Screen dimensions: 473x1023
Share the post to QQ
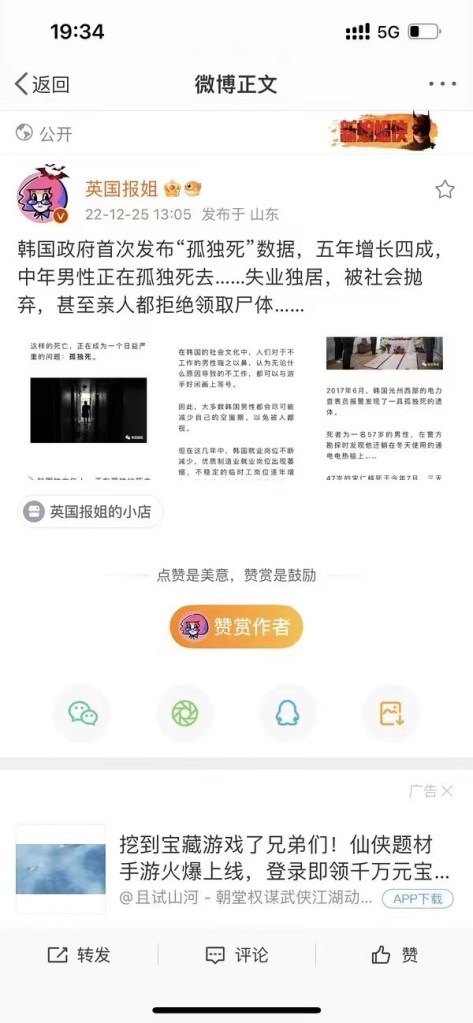288,714
